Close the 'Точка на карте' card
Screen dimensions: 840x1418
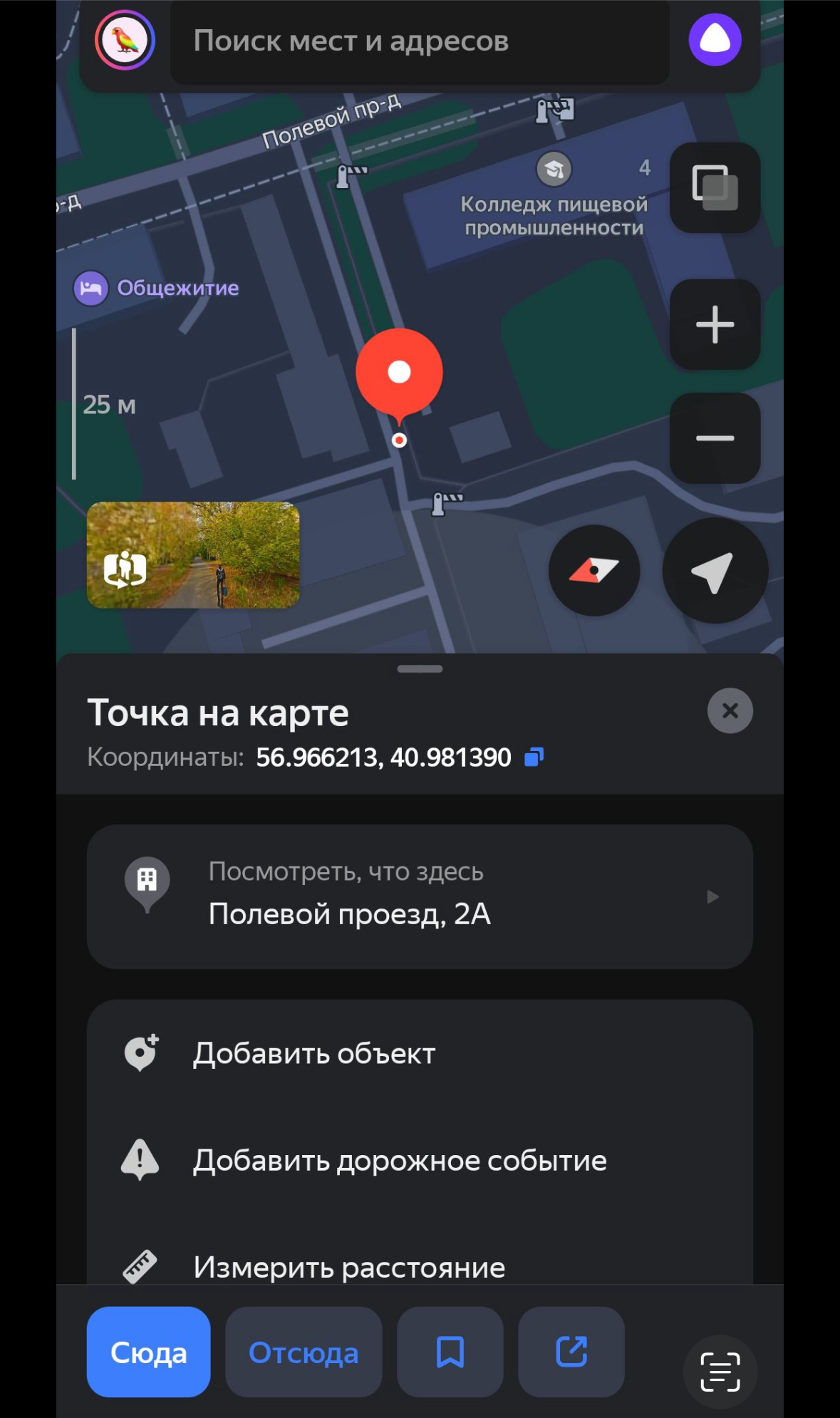click(730, 710)
